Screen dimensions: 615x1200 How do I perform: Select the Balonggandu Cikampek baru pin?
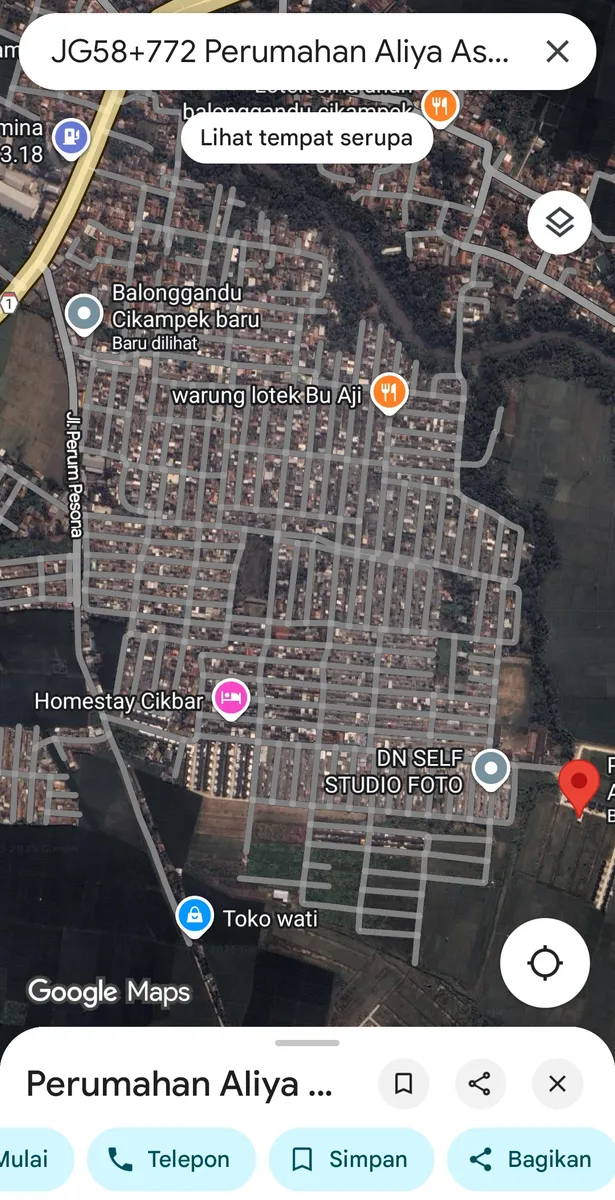pyautogui.click(x=84, y=314)
